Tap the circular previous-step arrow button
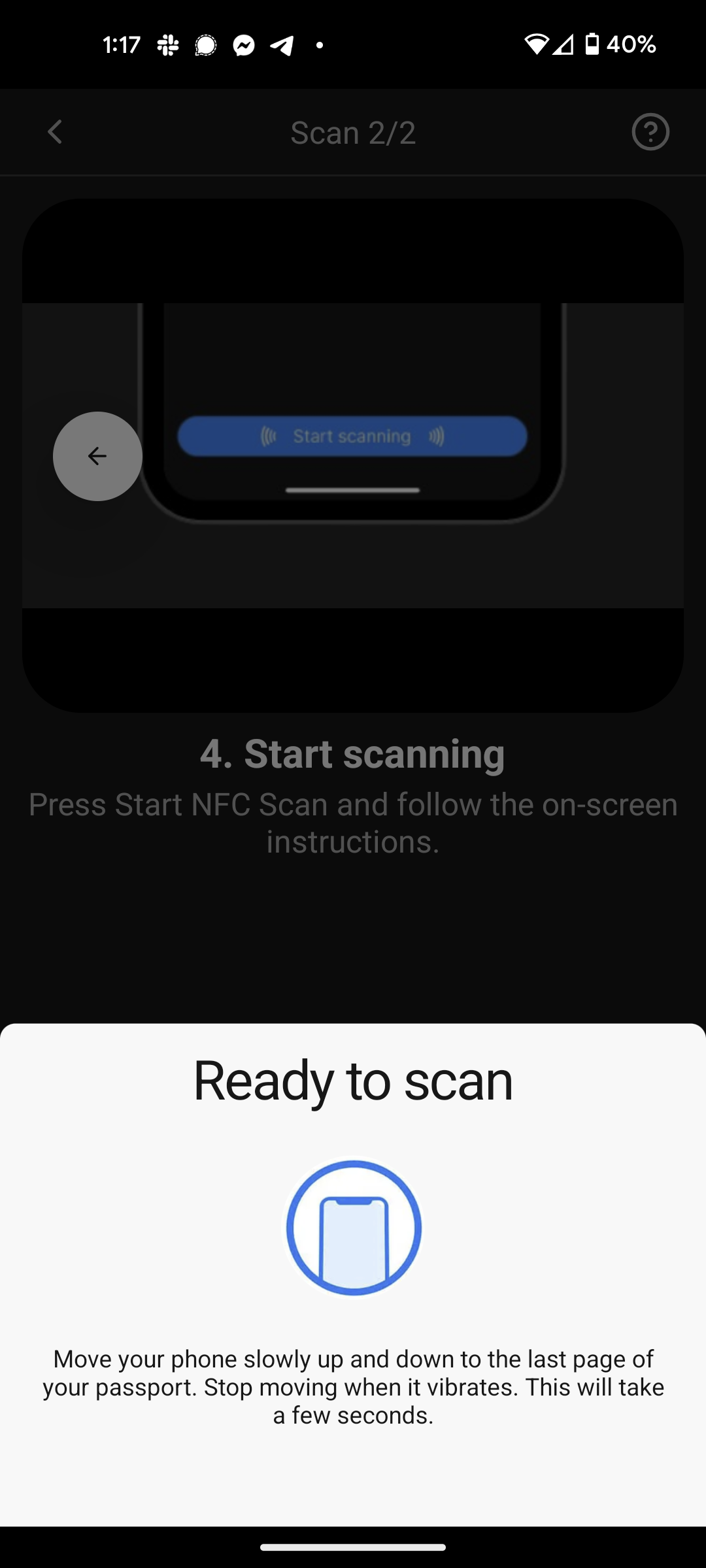706x1568 pixels. 97,456
